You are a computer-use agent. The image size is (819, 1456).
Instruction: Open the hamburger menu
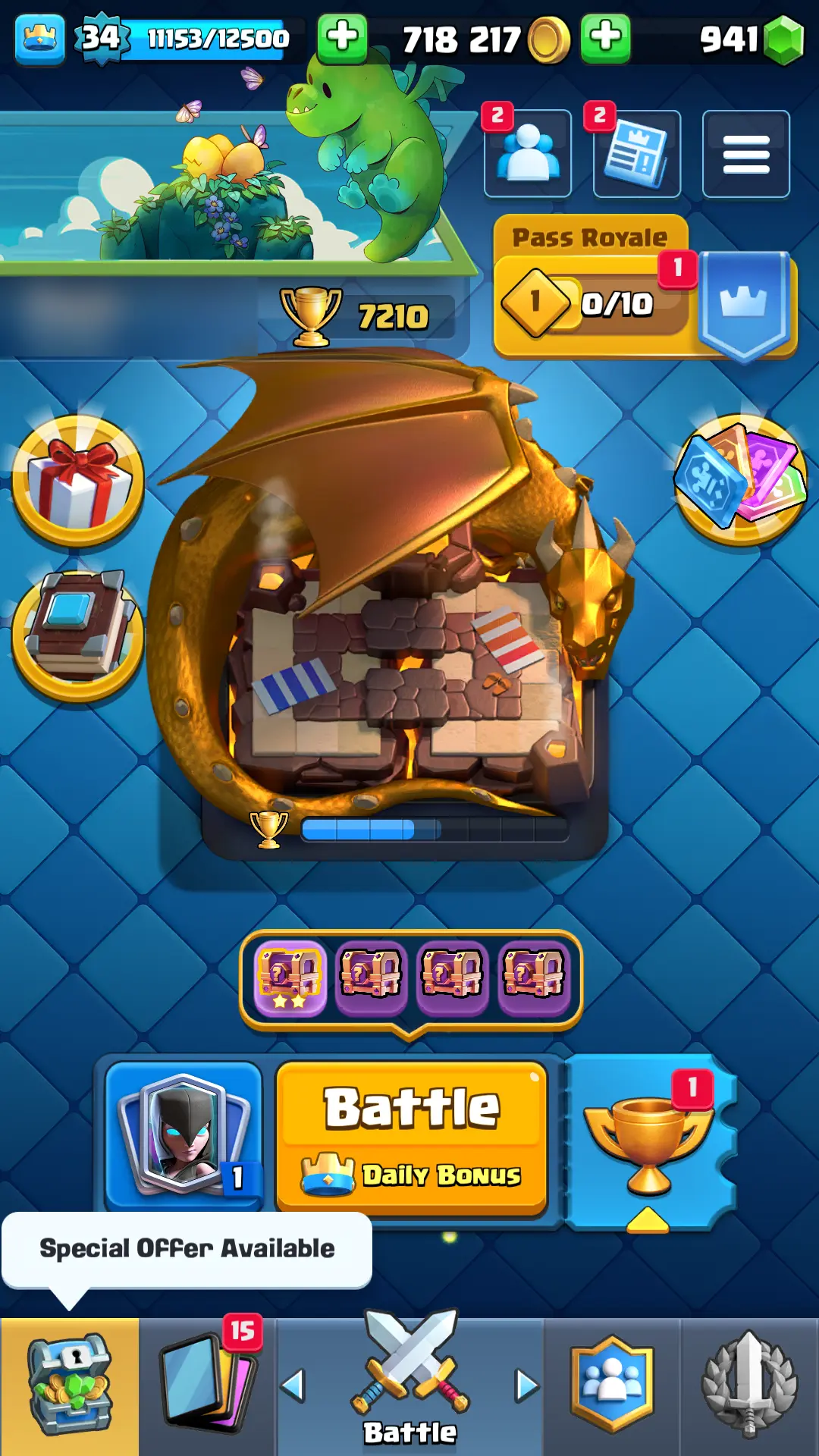[746, 154]
